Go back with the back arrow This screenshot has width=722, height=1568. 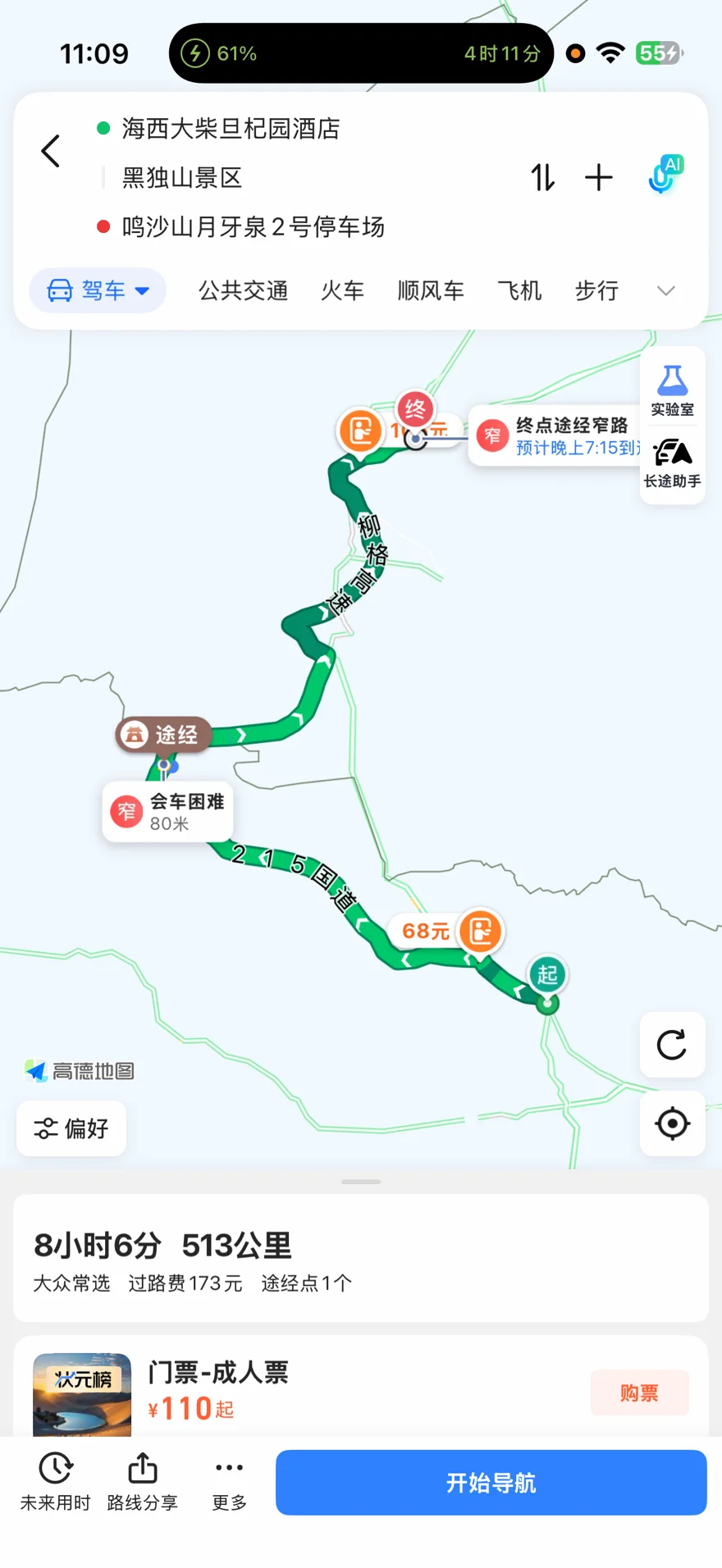click(x=51, y=151)
